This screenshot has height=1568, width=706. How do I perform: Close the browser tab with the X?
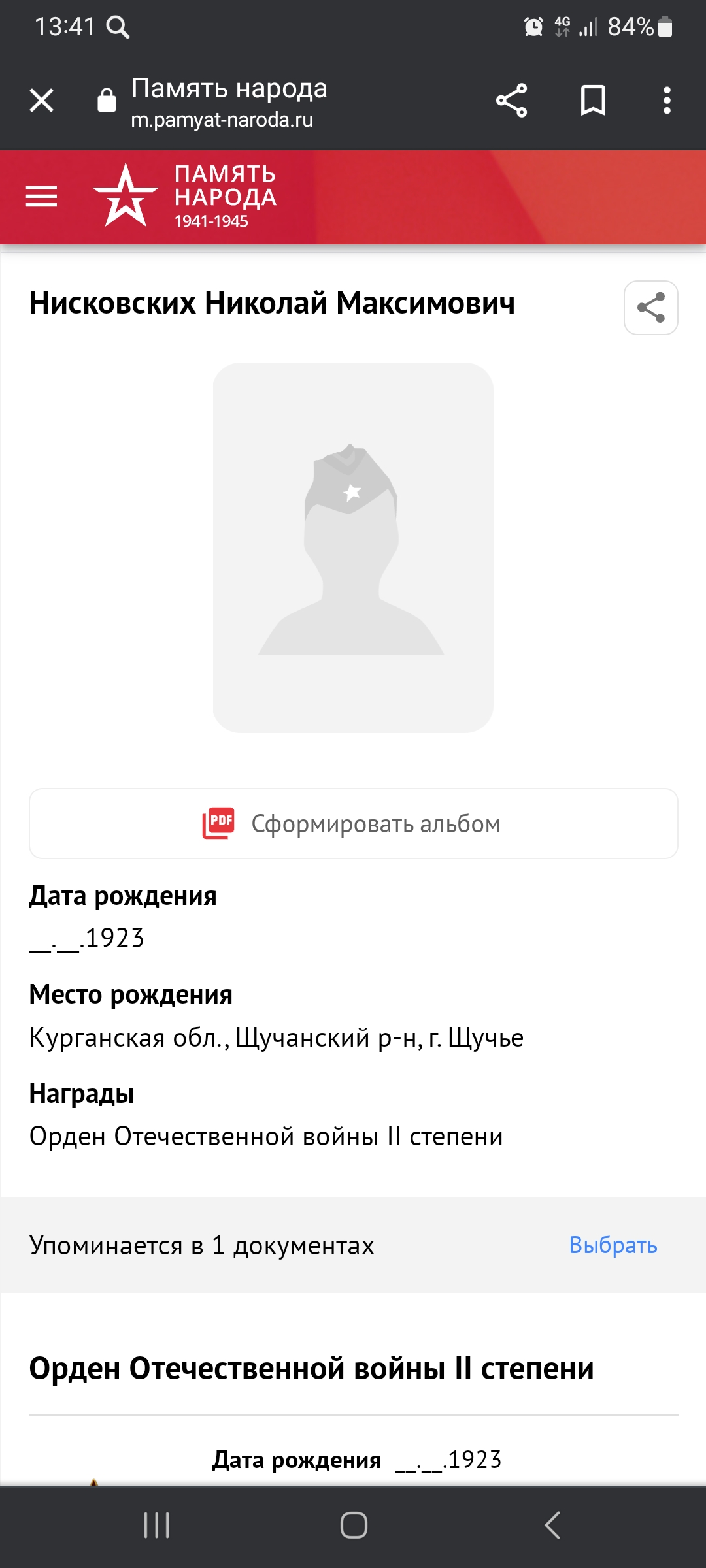42,101
